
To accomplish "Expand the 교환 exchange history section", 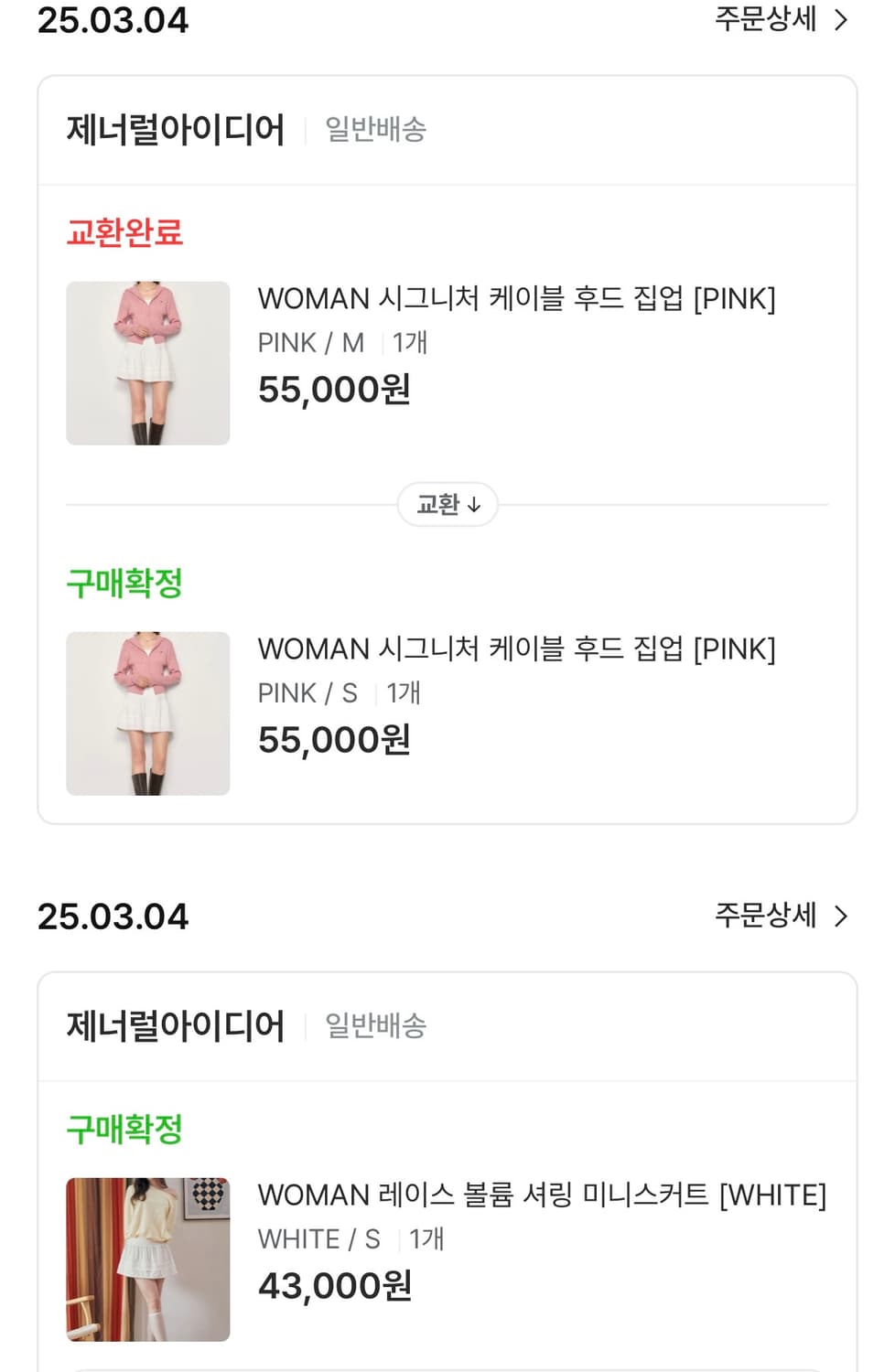I will point(447,504).
